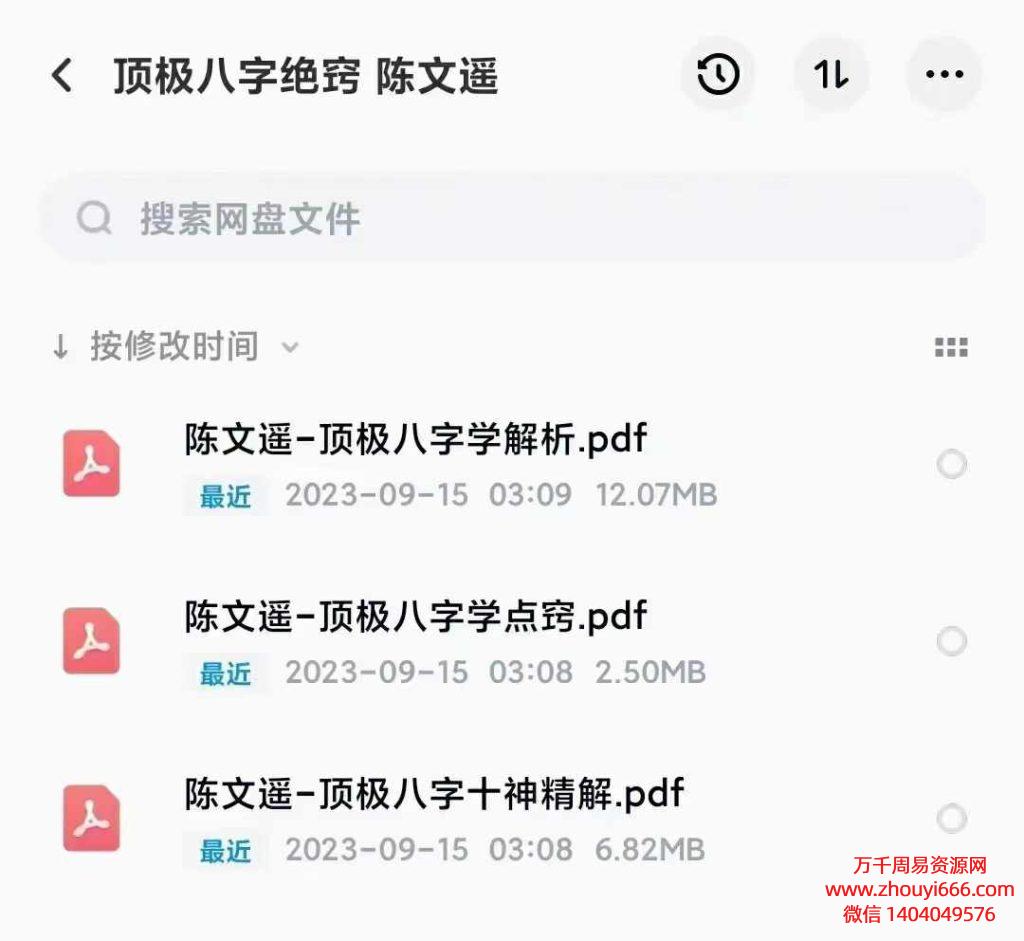Tap the 搜索网盘文件 search box
This screenshot has width=1024, height=941.
tap(512, 218)
